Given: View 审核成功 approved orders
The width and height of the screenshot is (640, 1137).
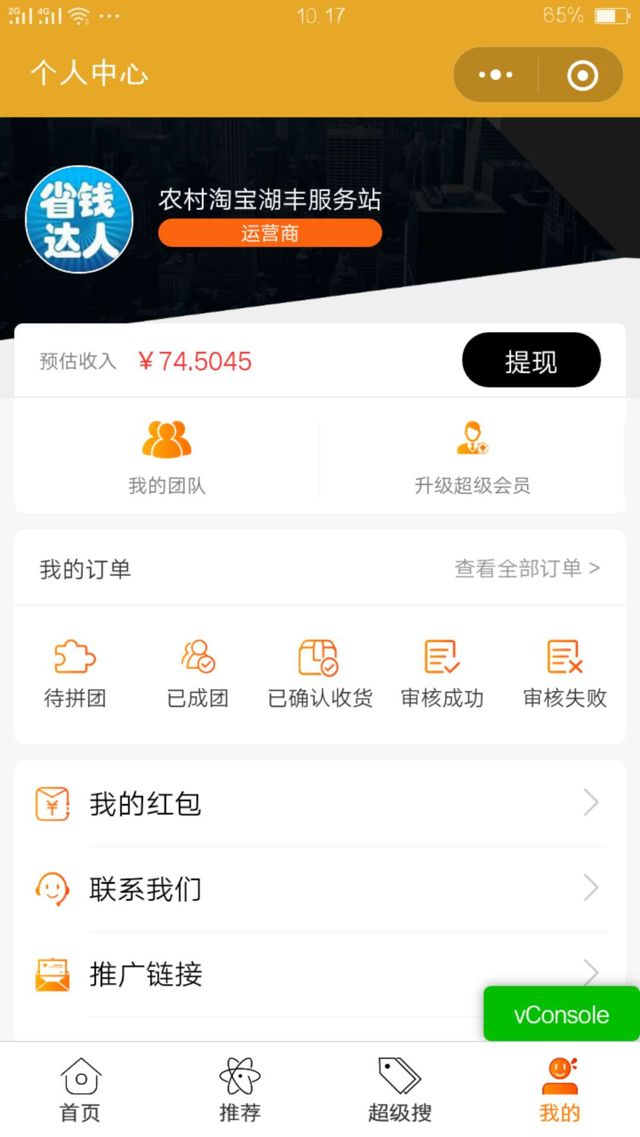Looking at the screenshot, I should [x=442, y=674].
